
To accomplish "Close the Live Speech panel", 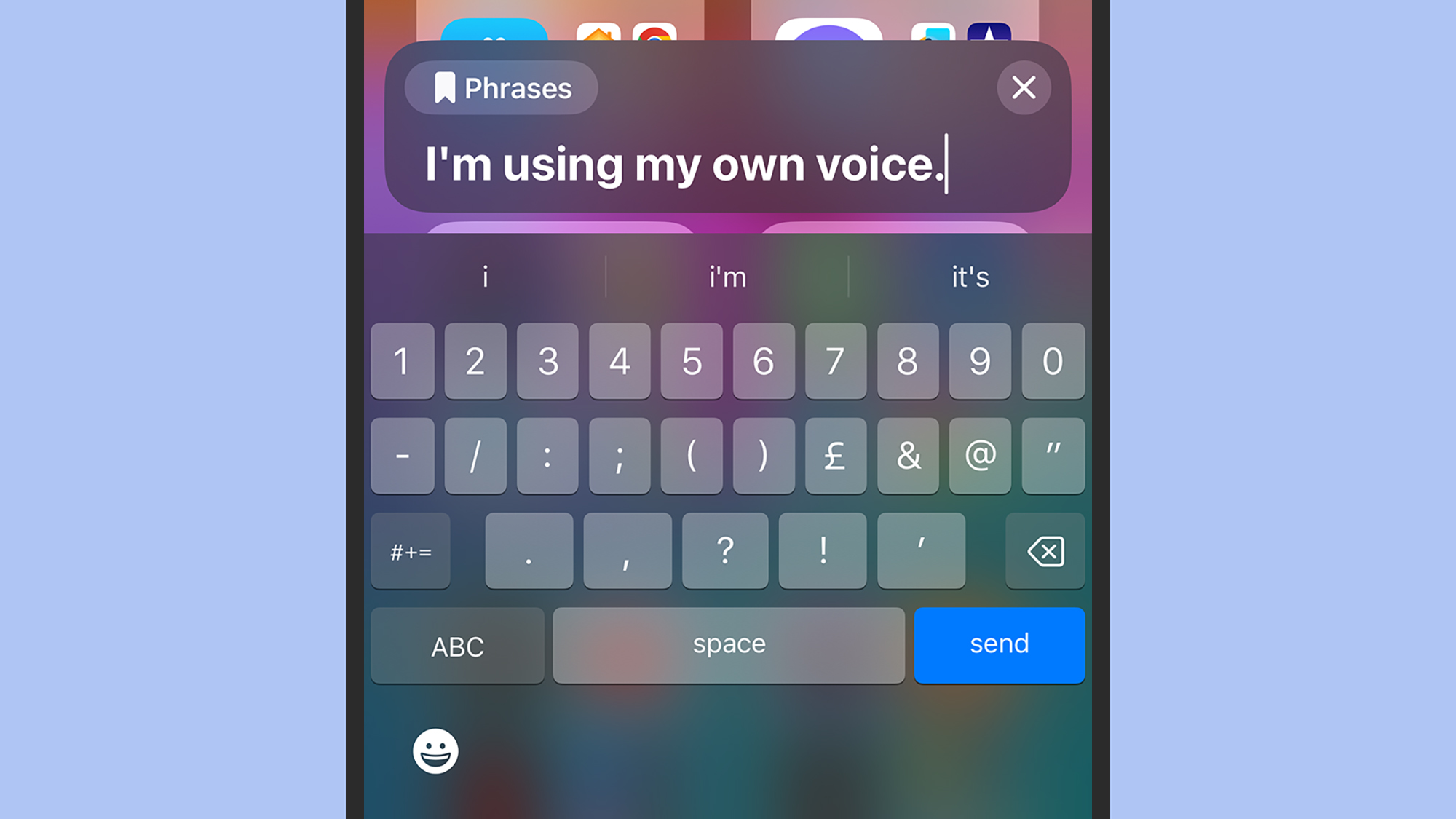I will point(1024,88).
